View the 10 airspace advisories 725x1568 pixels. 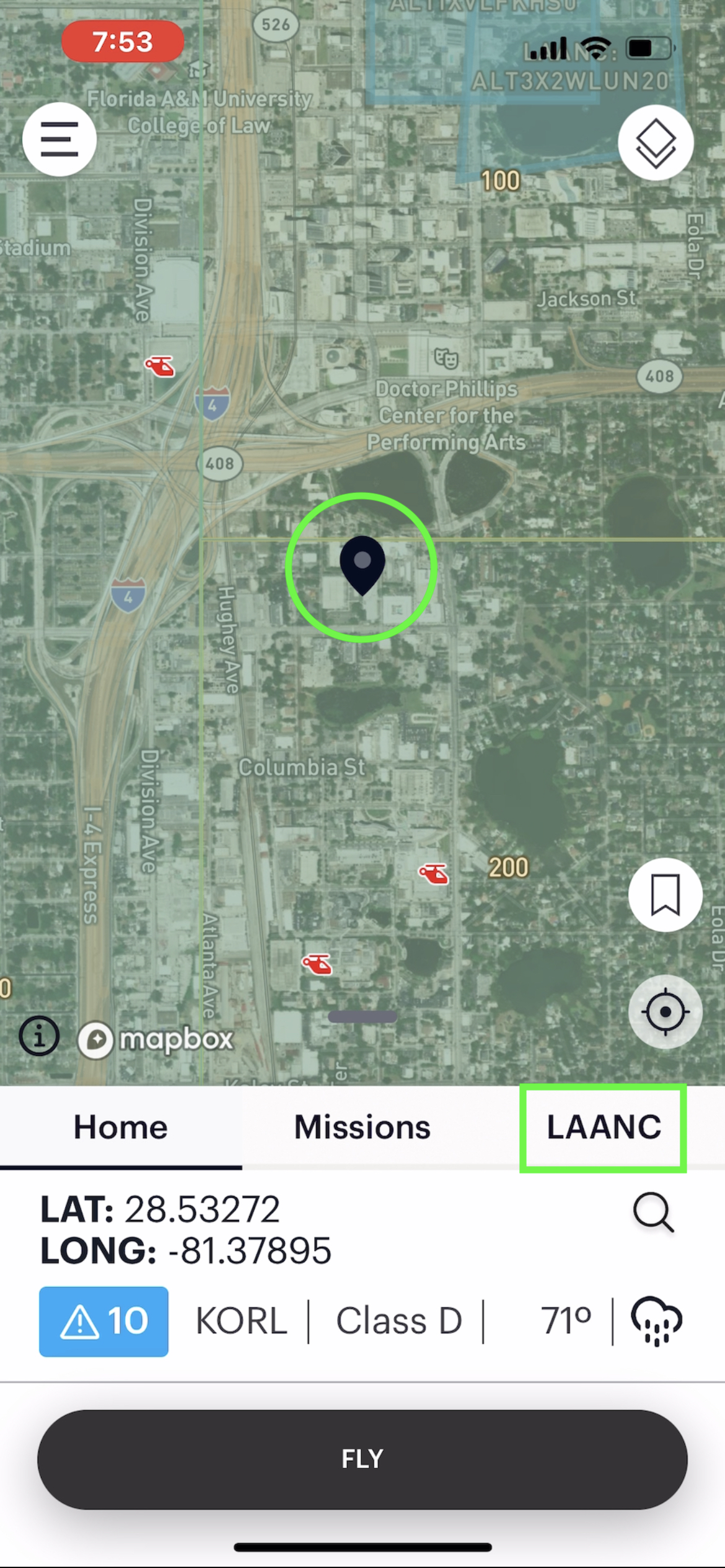(103, 1322)
